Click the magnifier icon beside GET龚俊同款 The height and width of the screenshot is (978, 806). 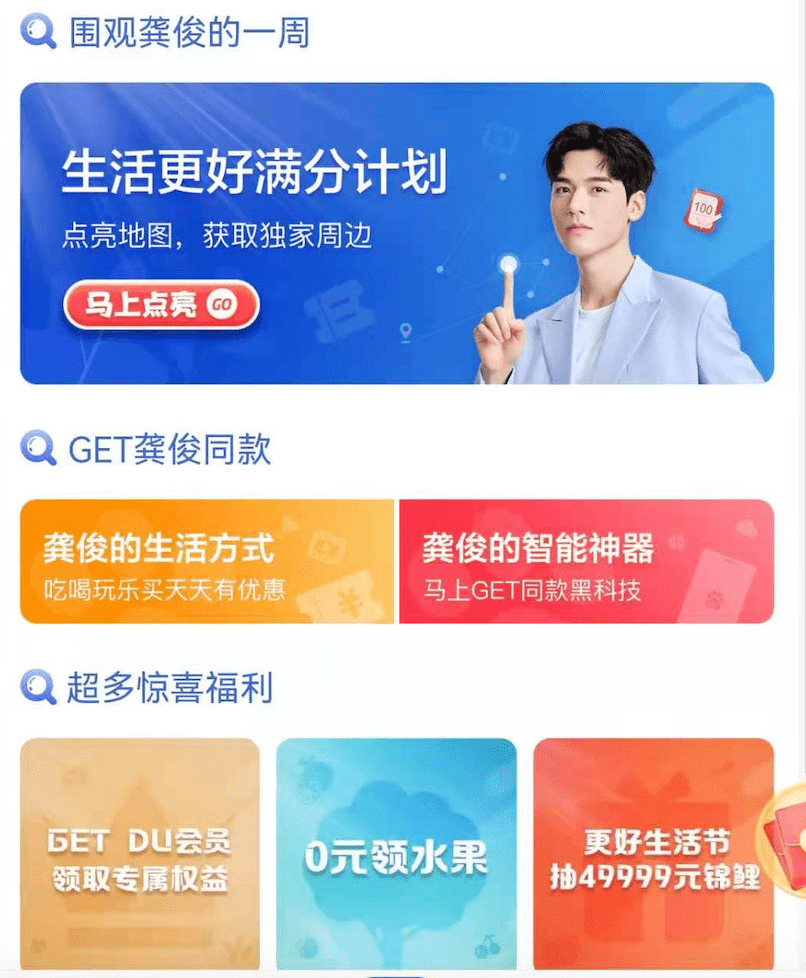36,451
